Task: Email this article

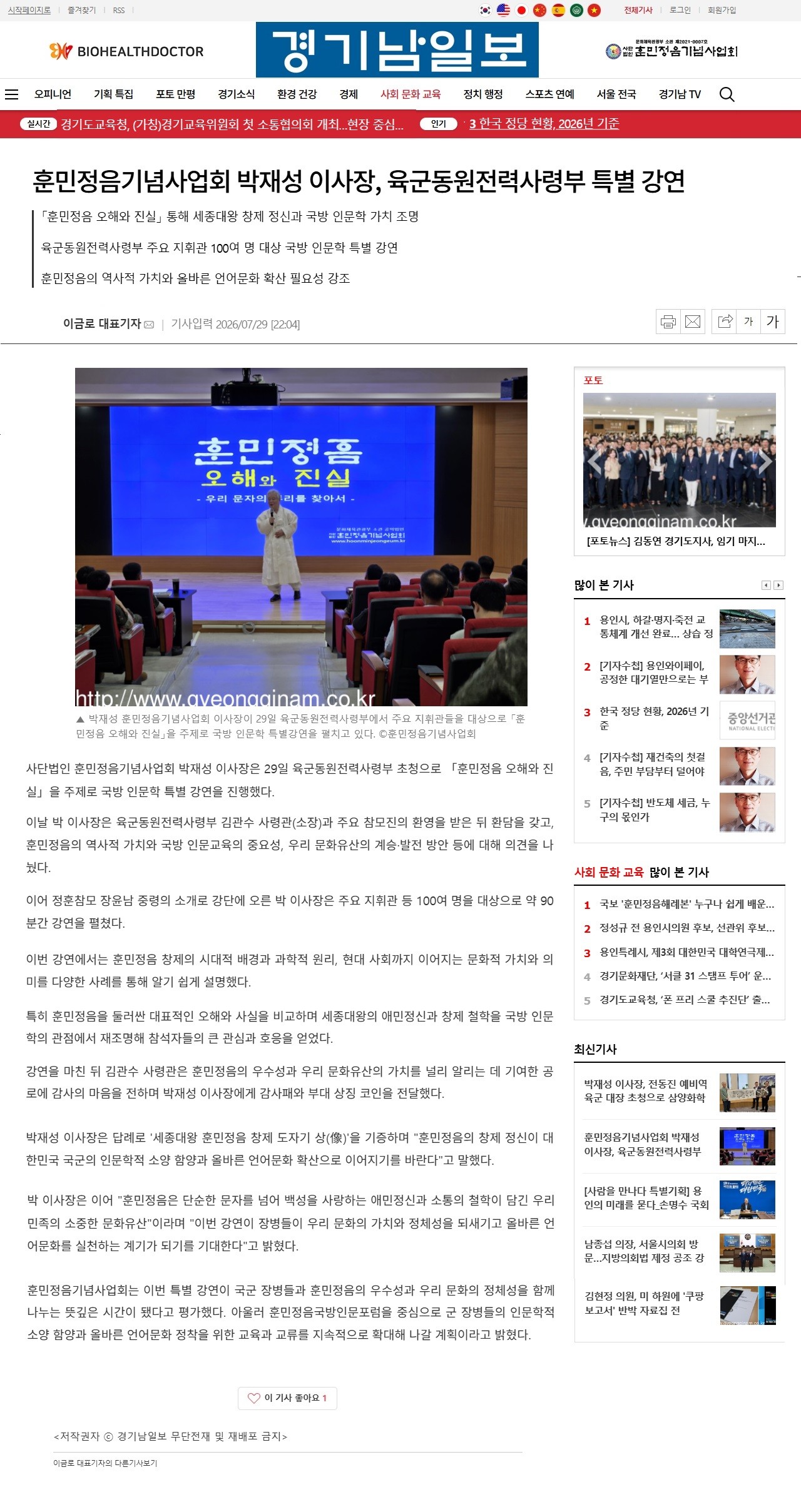Action: (693, 322)
